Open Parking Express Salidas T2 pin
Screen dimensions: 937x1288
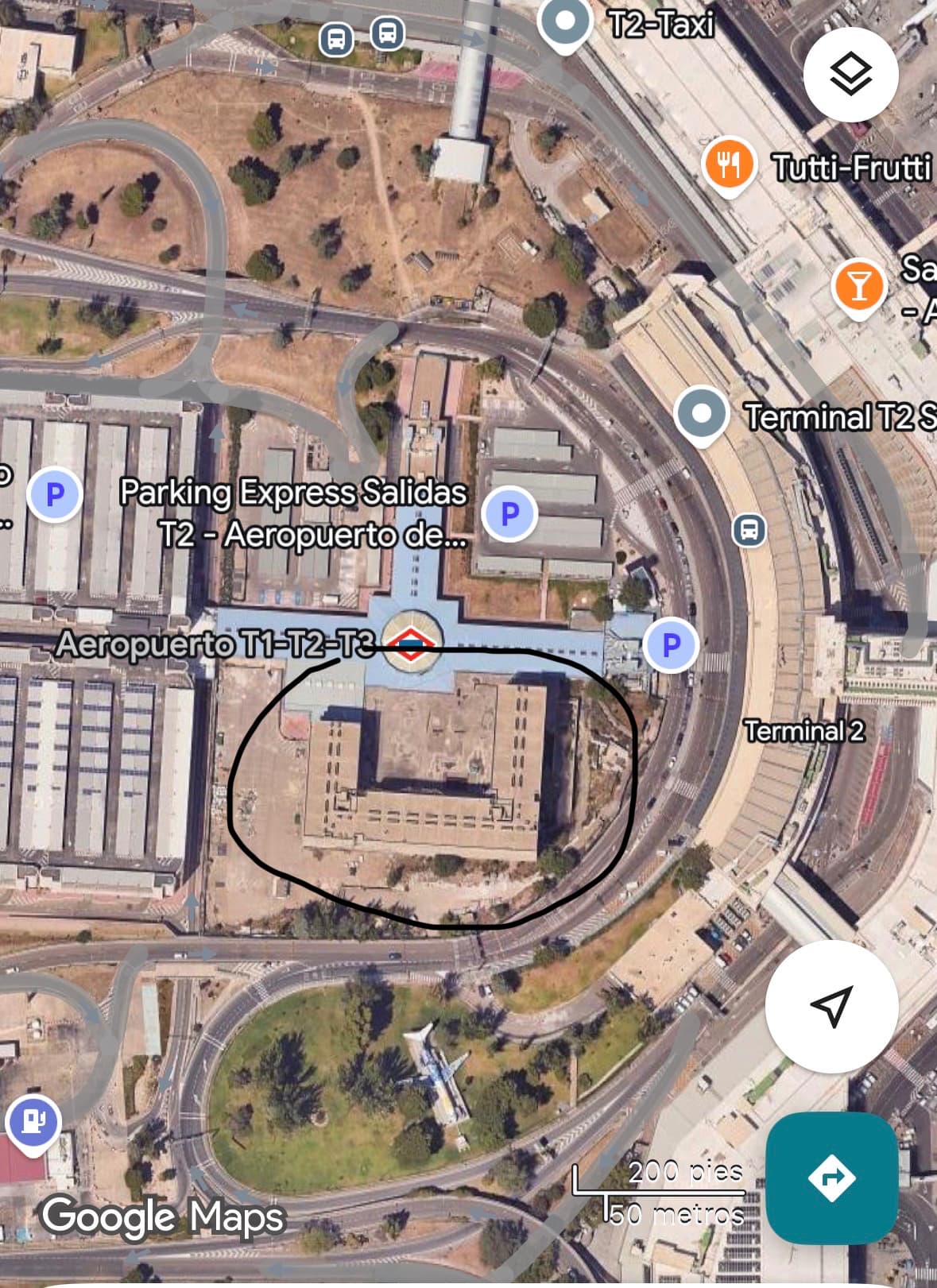pos(509,513)
